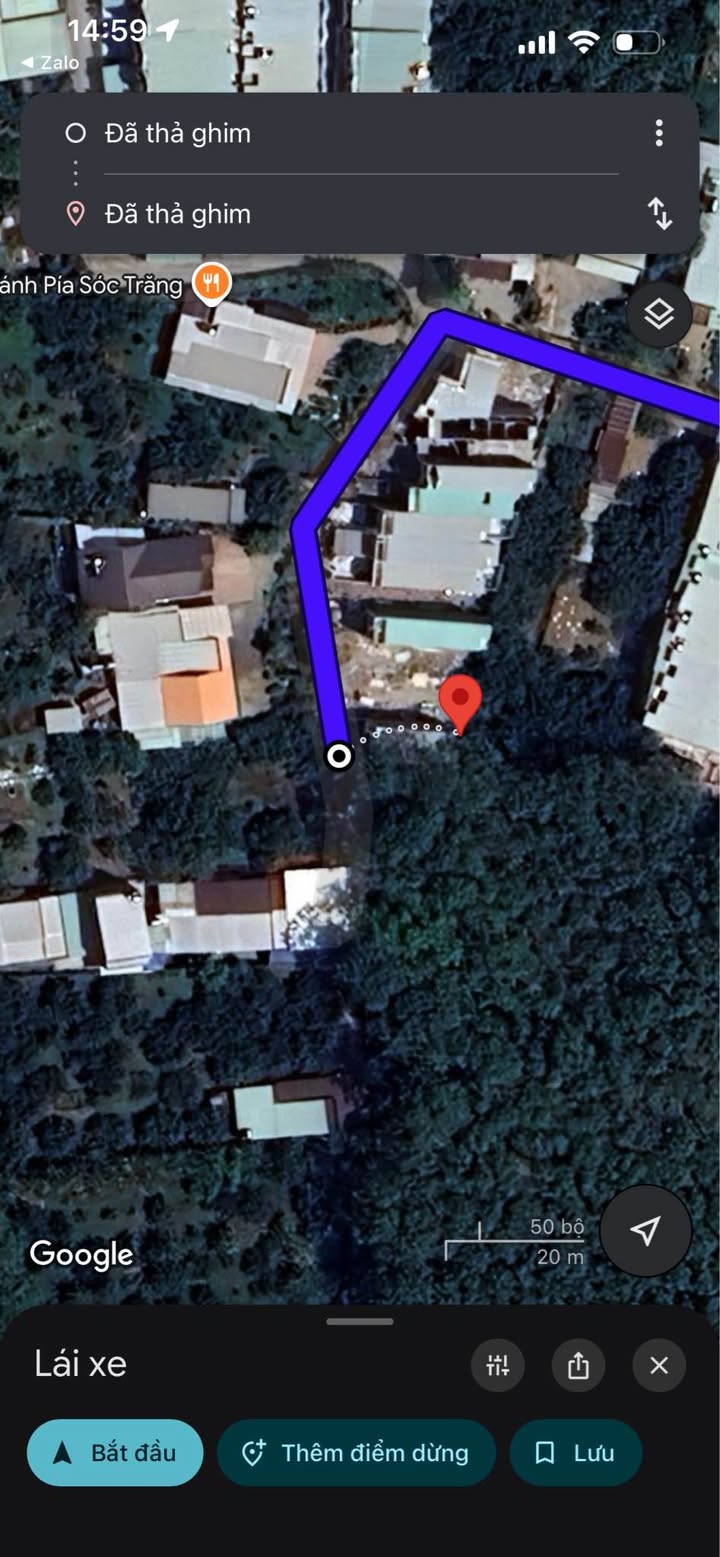Tap the Bánh Pía Sóc Trăng restaurant marker
This screenshot has width=720, height=1557.
point(212,284)
